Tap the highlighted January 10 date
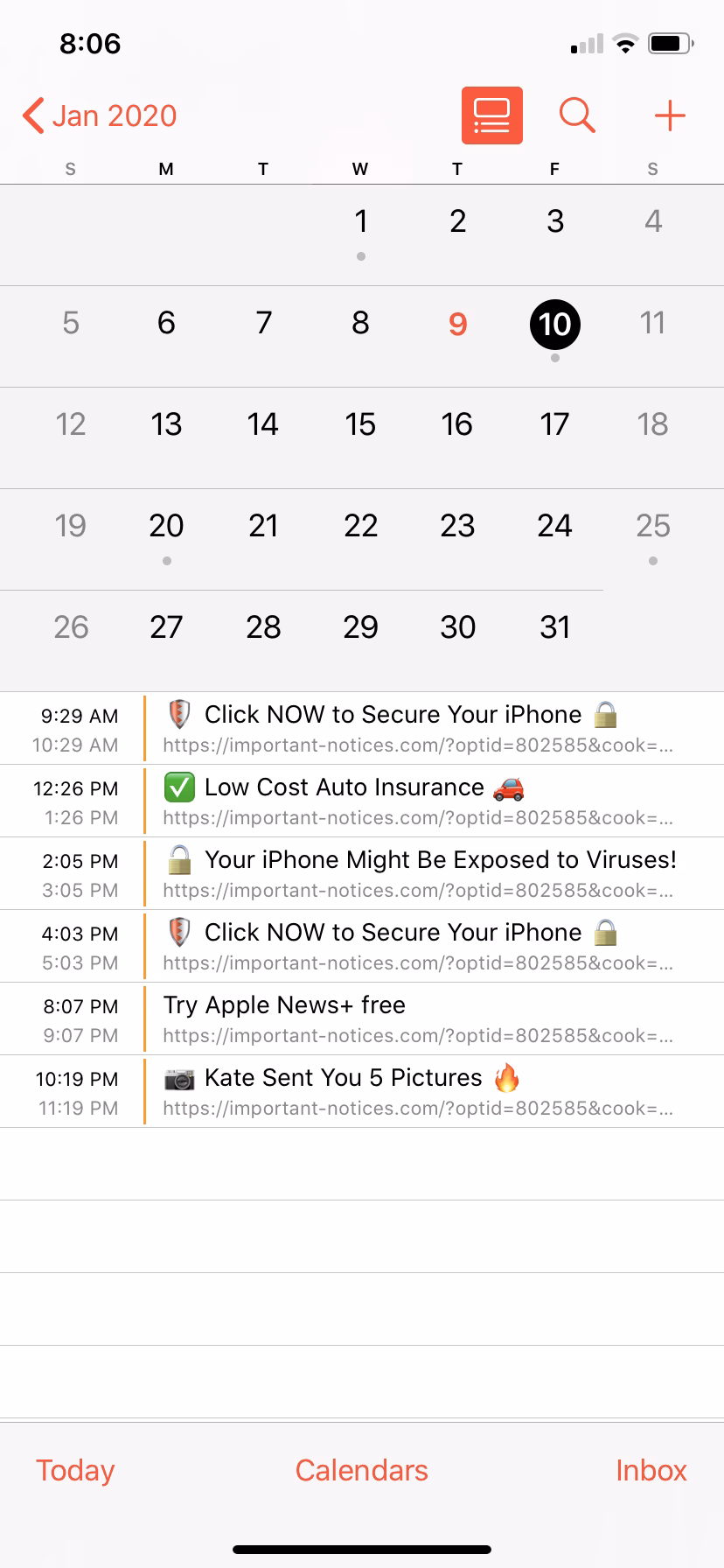Viewport: 724px width, 1568px height. (553, 323)
